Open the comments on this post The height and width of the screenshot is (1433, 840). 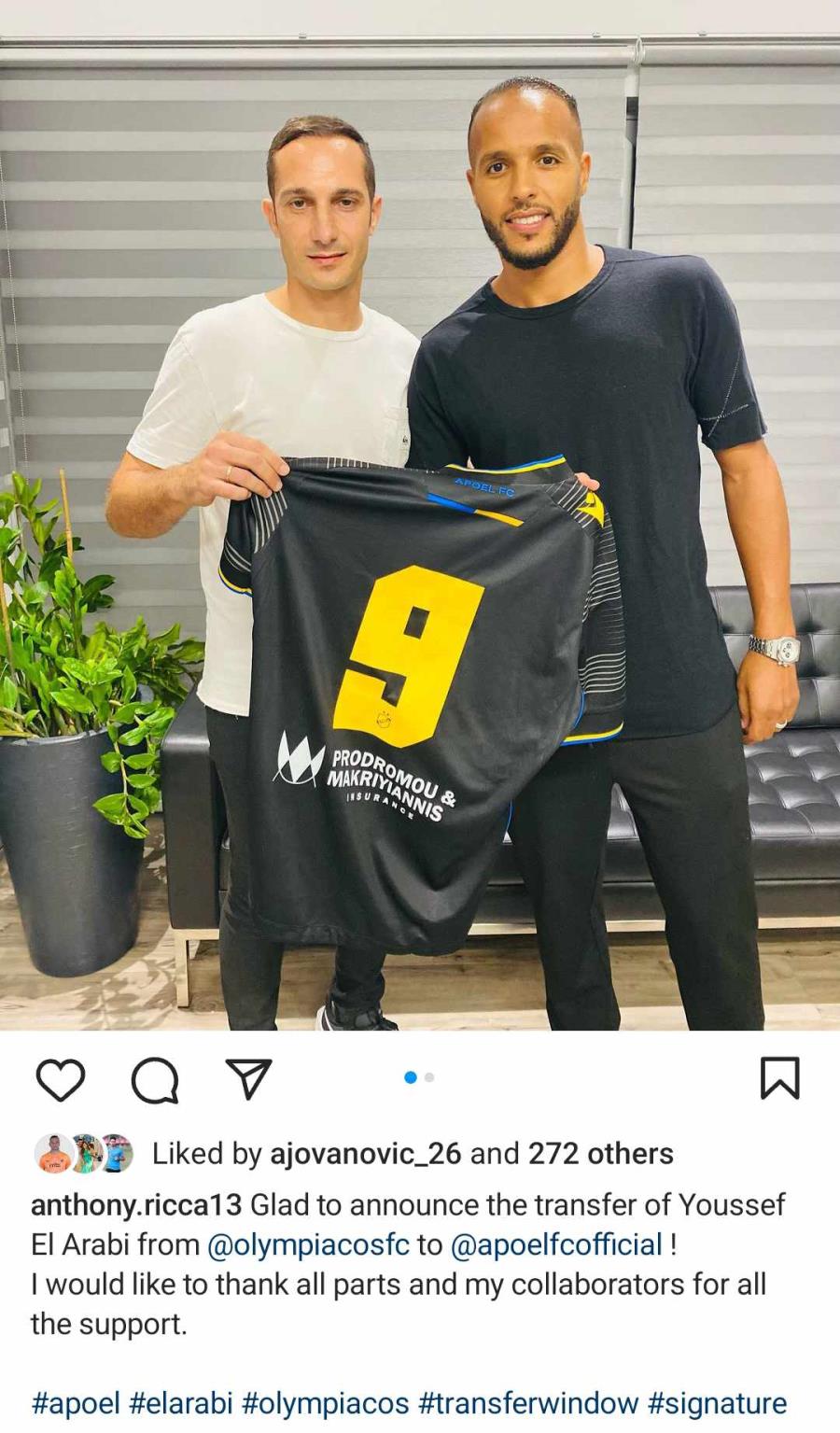[x=155, y=1080]
